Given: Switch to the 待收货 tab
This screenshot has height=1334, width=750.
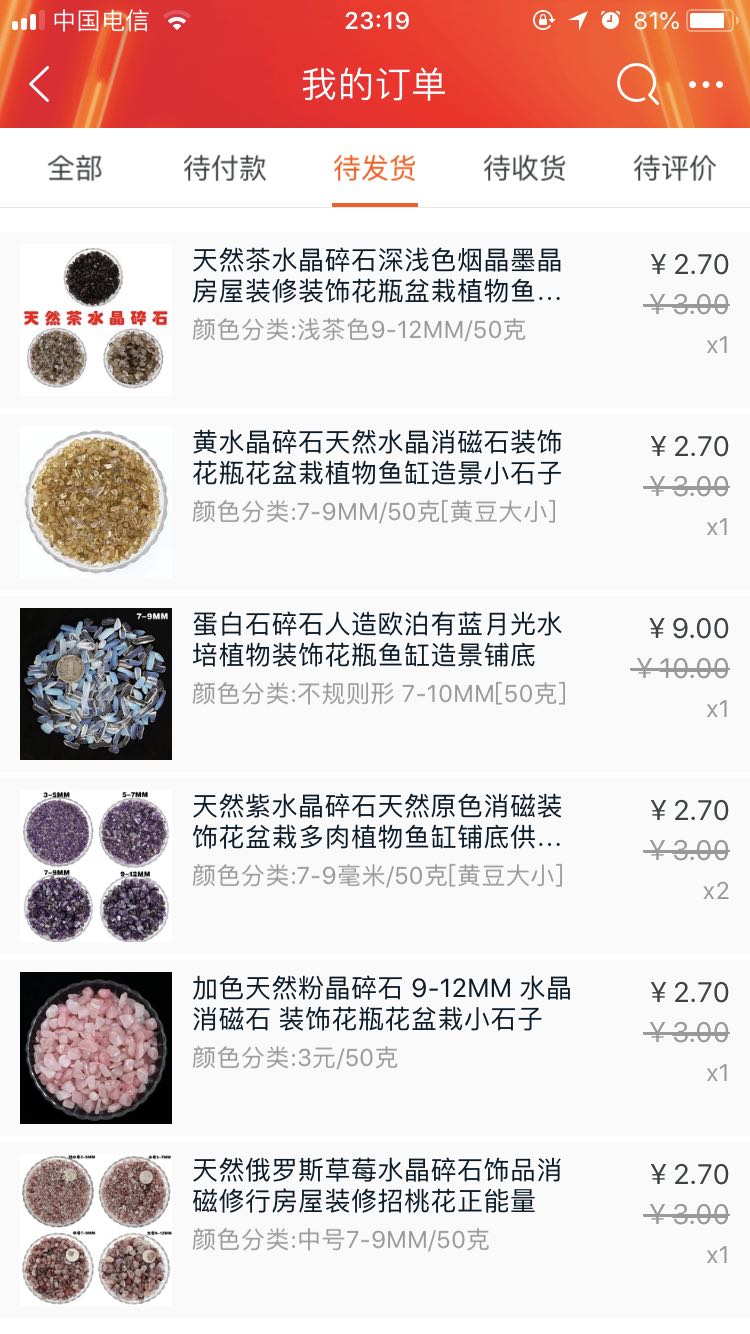Looking at the screenshot, I should pyautogui.click(x=525, y=168).
